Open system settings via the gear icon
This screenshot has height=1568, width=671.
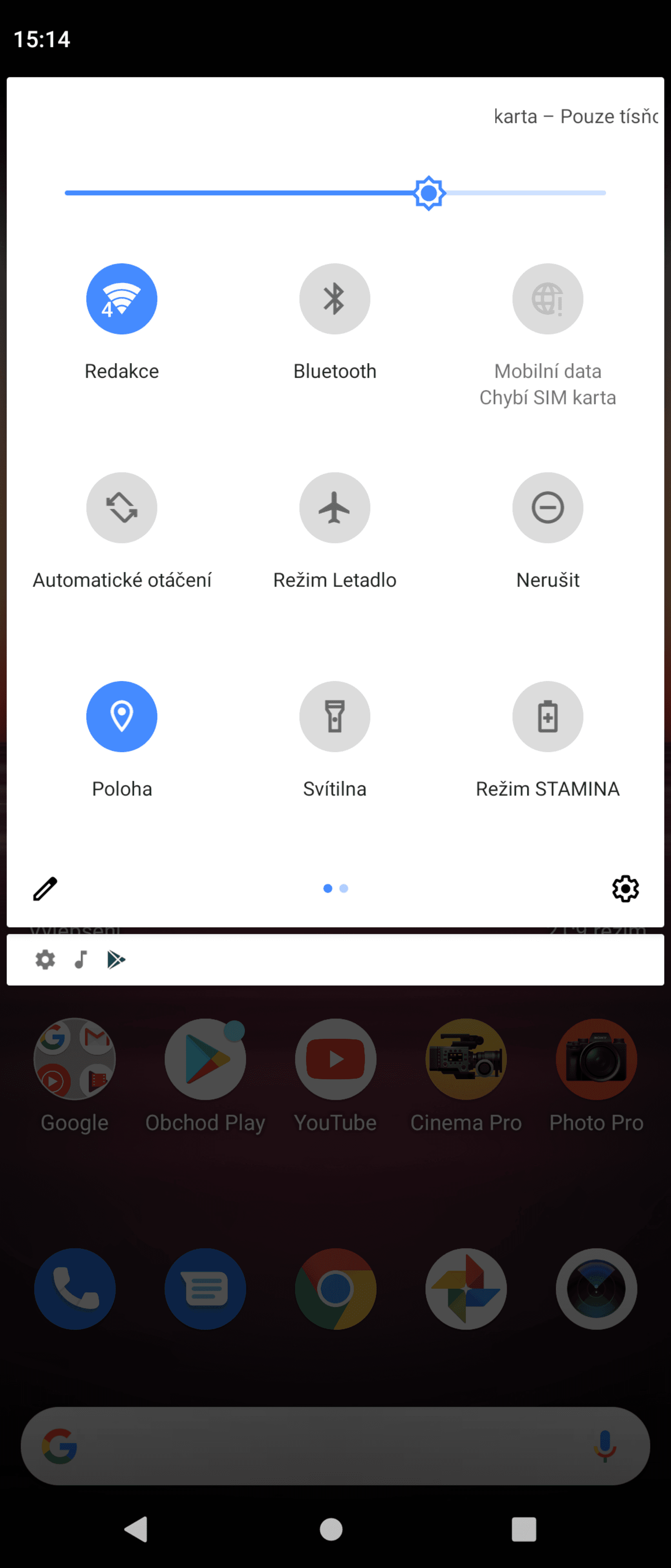click(x=625, y=889)
